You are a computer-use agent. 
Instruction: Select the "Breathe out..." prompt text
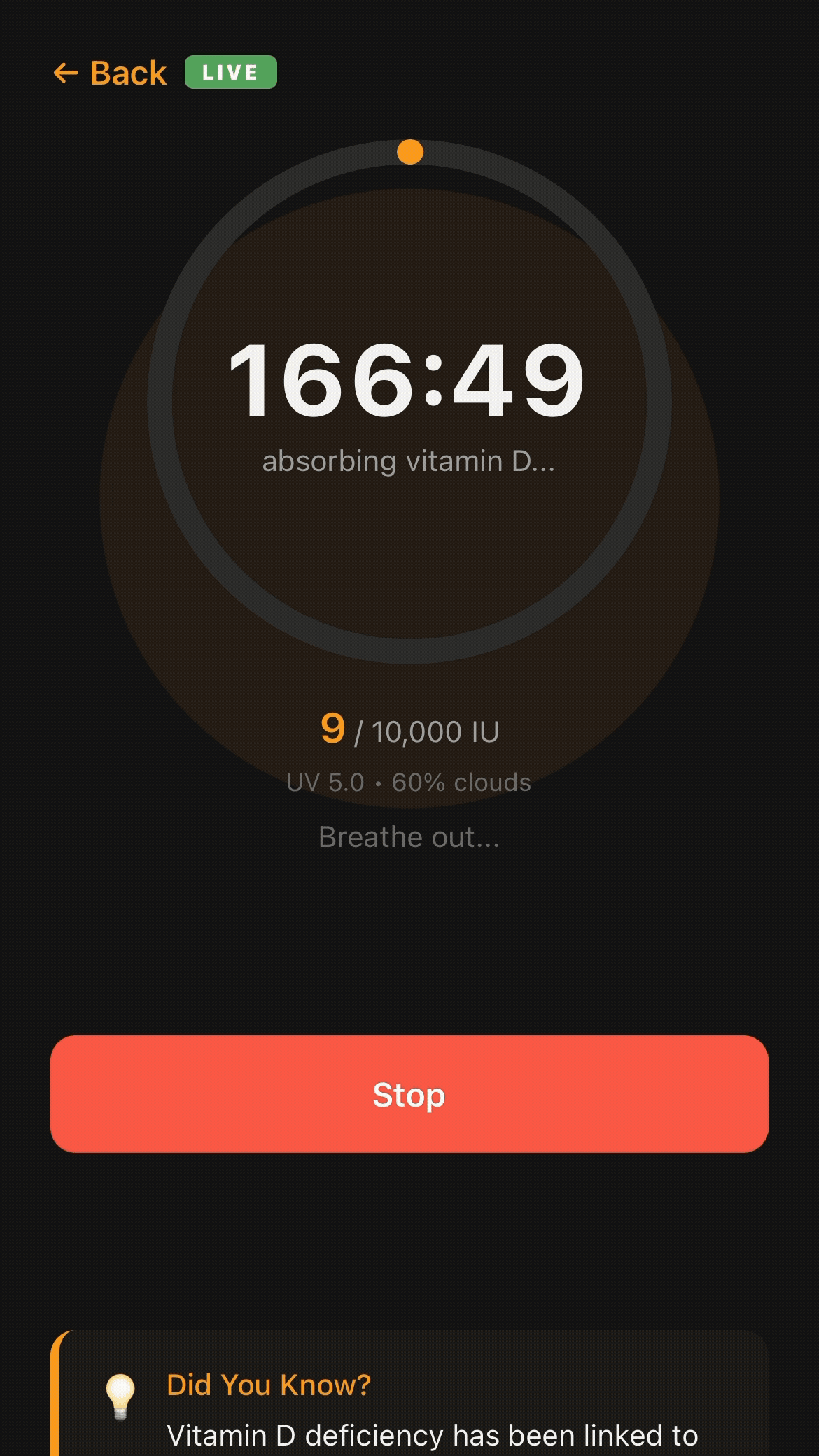pos(409,836)
